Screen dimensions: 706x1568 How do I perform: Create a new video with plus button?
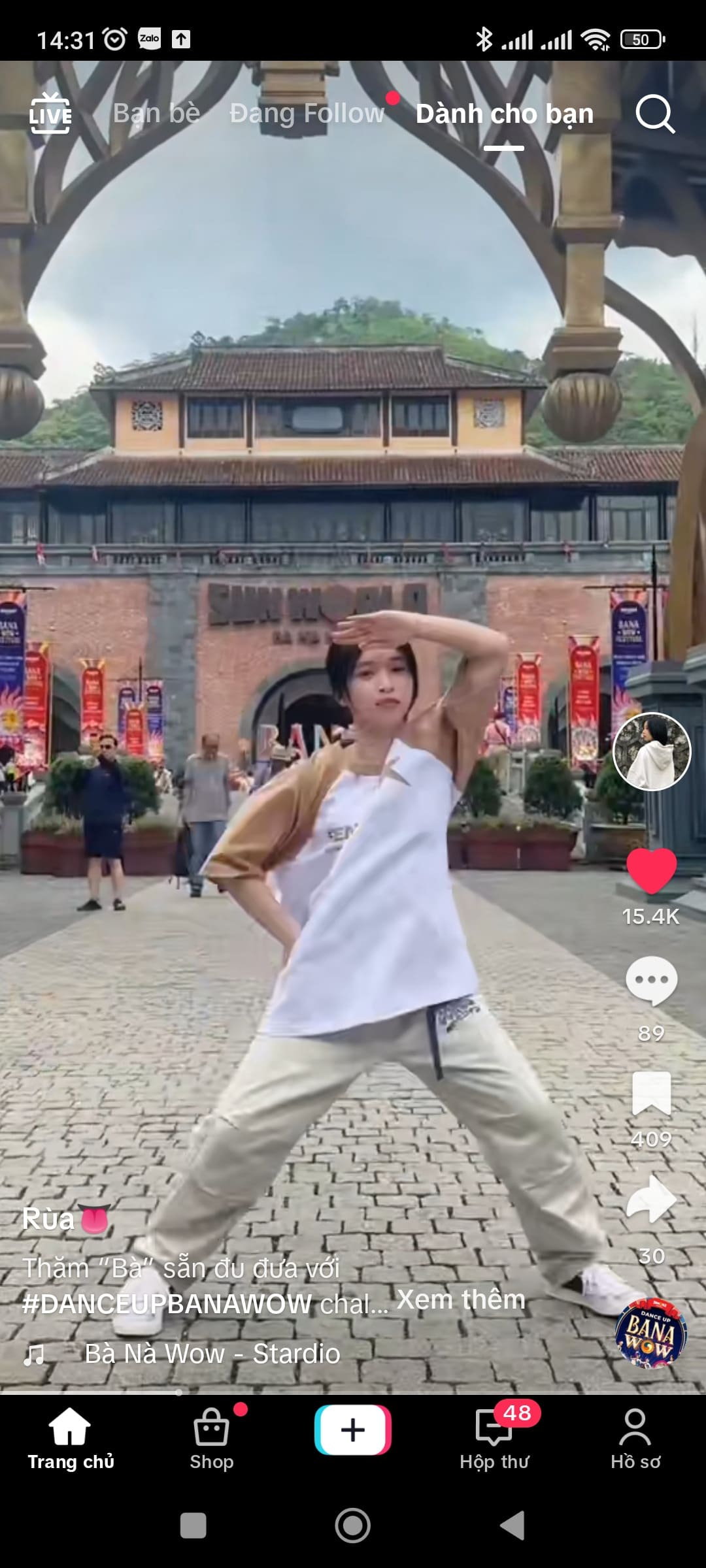pyautogui.click(x=353, y=1430)
